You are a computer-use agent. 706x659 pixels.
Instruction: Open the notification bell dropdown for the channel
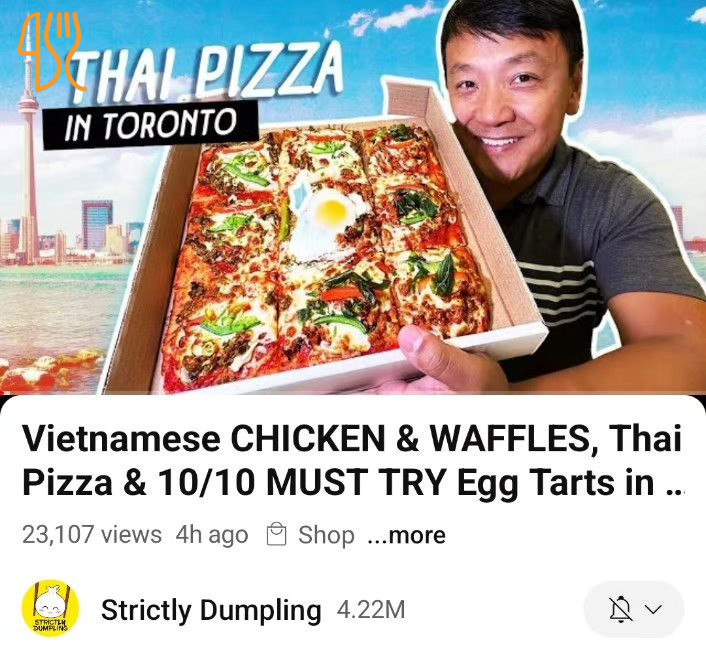pyautogui.click(x=634, y=609)
